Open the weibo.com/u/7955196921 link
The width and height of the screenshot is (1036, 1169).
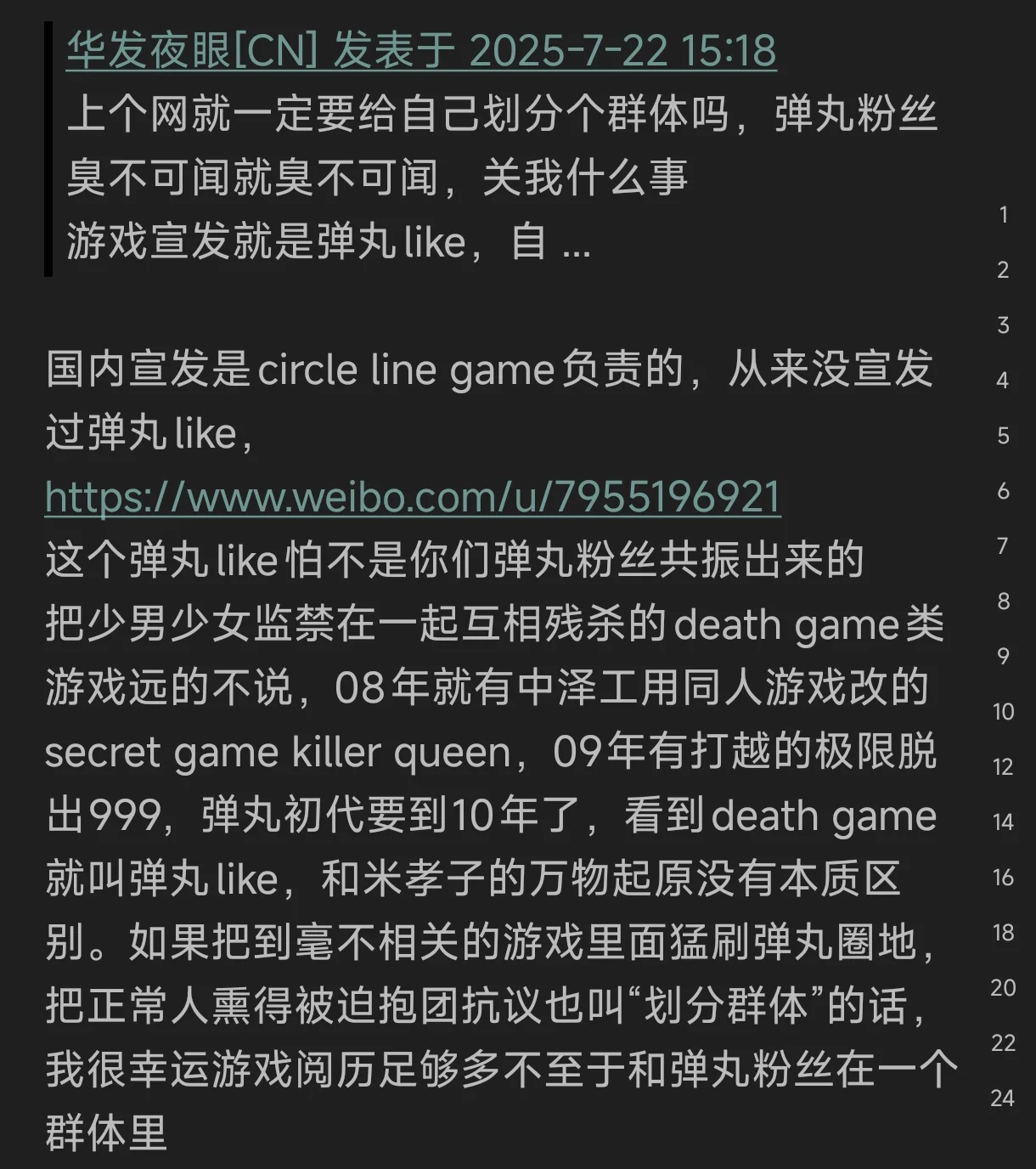413,497
